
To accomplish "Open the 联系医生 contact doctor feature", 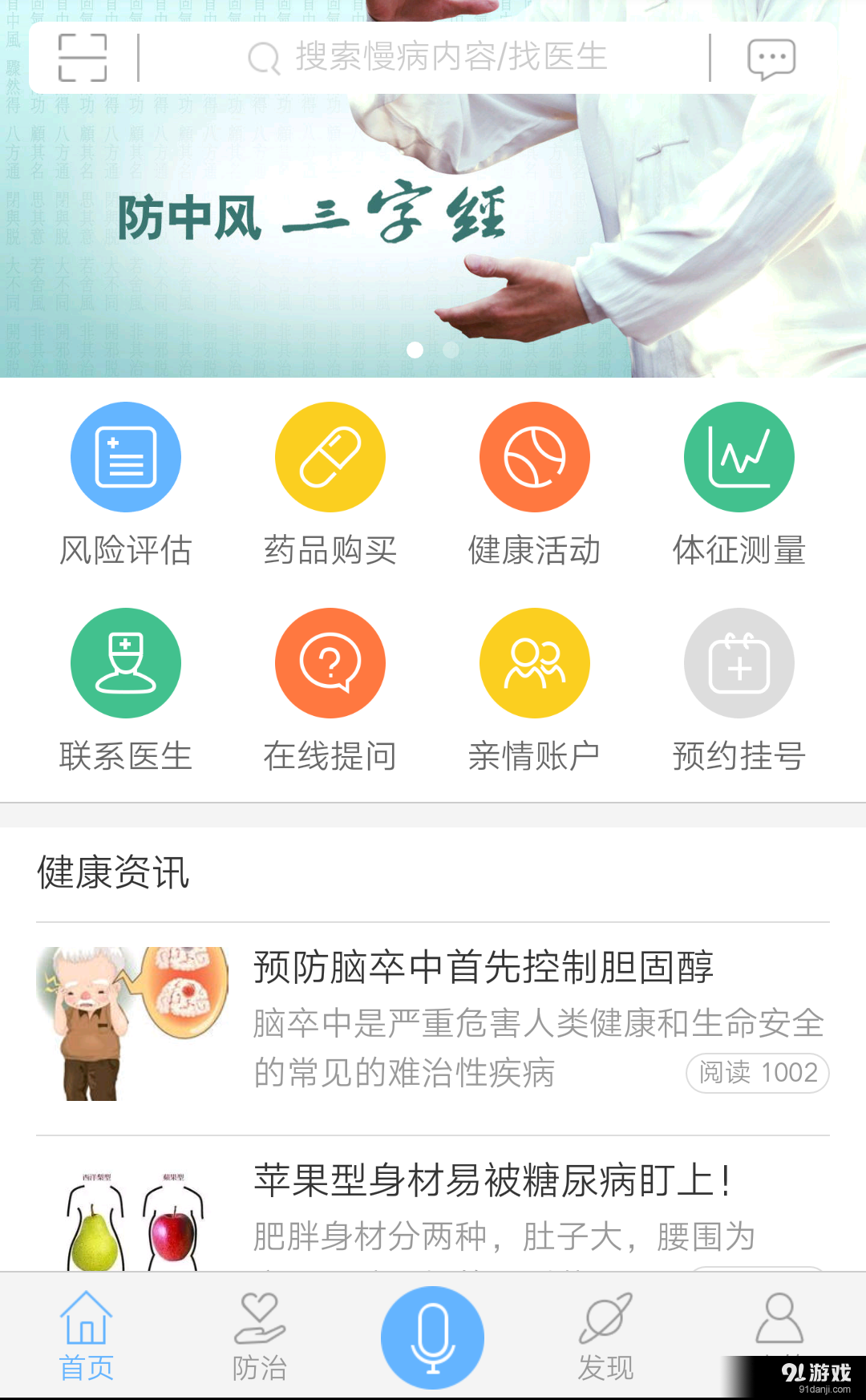I will tap(125, 687).
